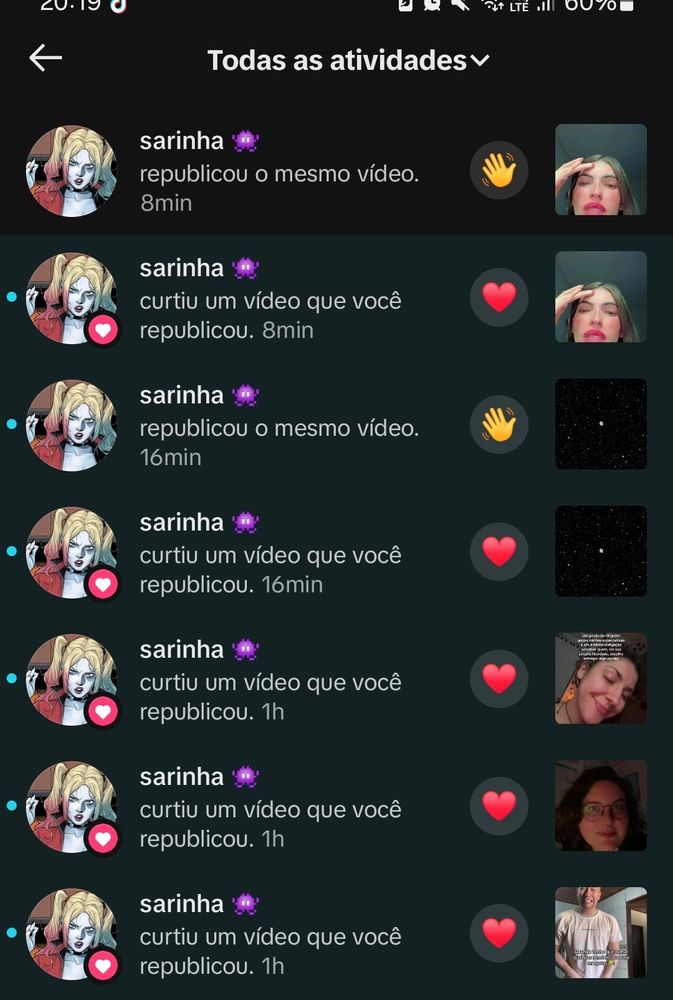The image size is (673, 1000).
Task: Open the video thumbnail of the person wearing glasses
Action: (x=600, y=805)
